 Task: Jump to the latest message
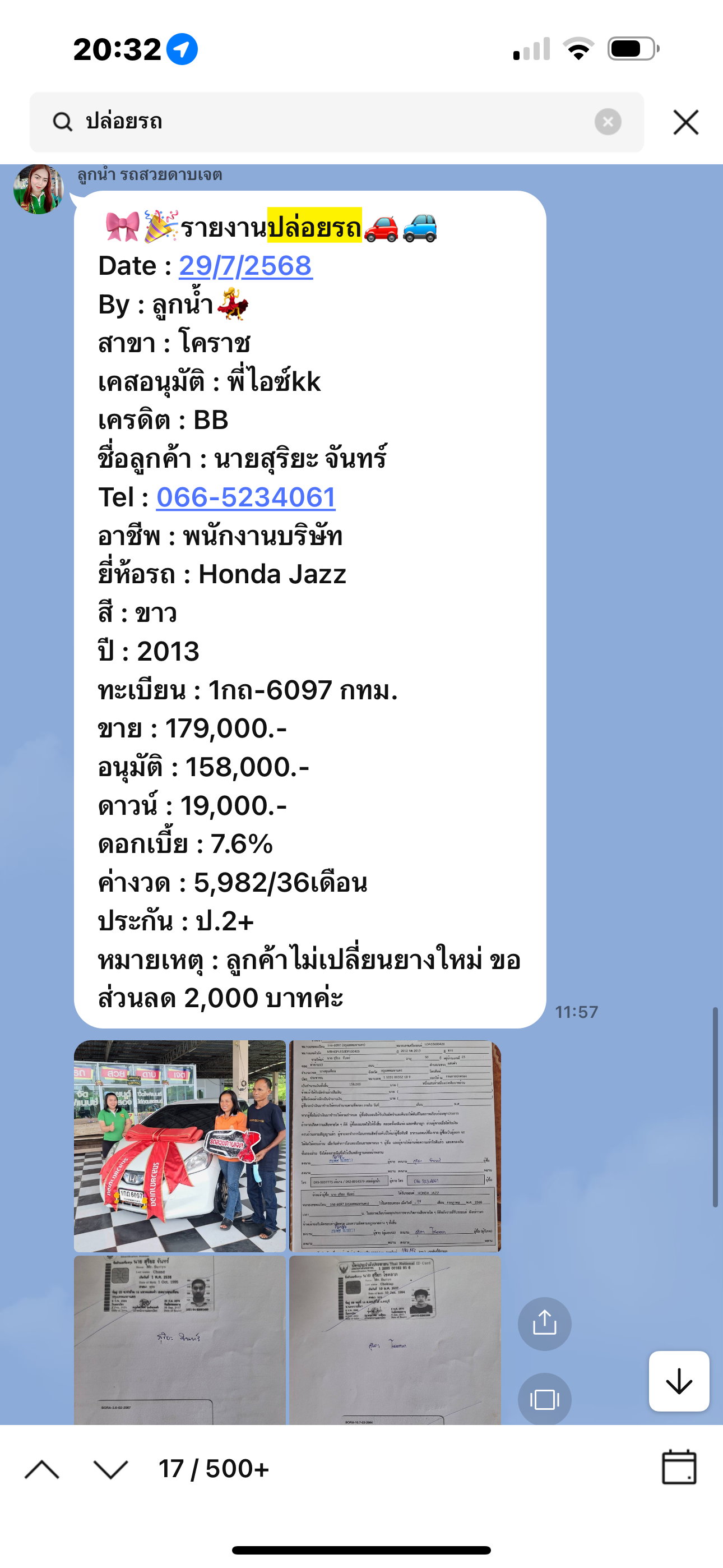tap(679, 1381)
